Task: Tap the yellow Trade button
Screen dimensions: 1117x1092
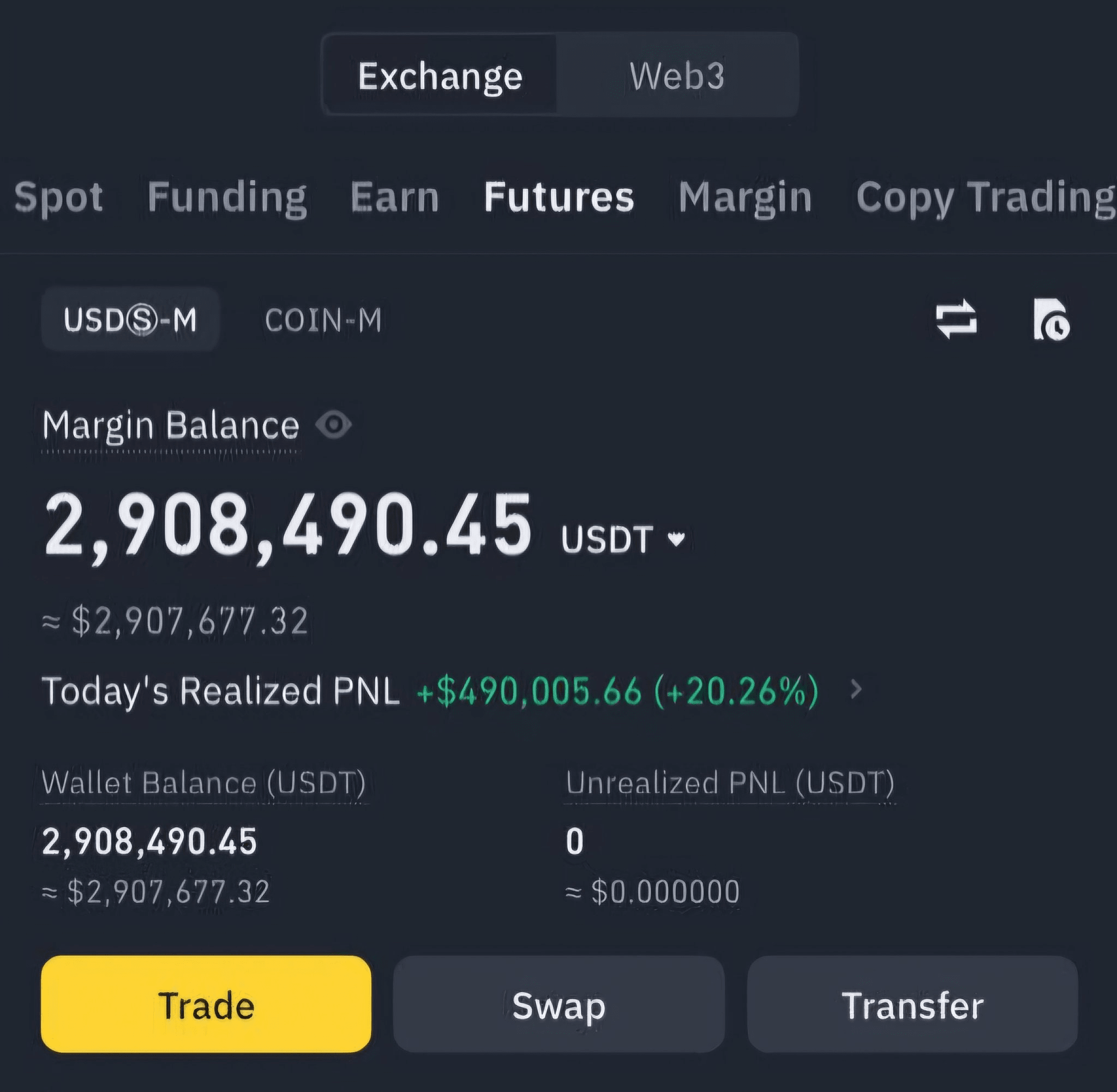Action: point(206,1006)
